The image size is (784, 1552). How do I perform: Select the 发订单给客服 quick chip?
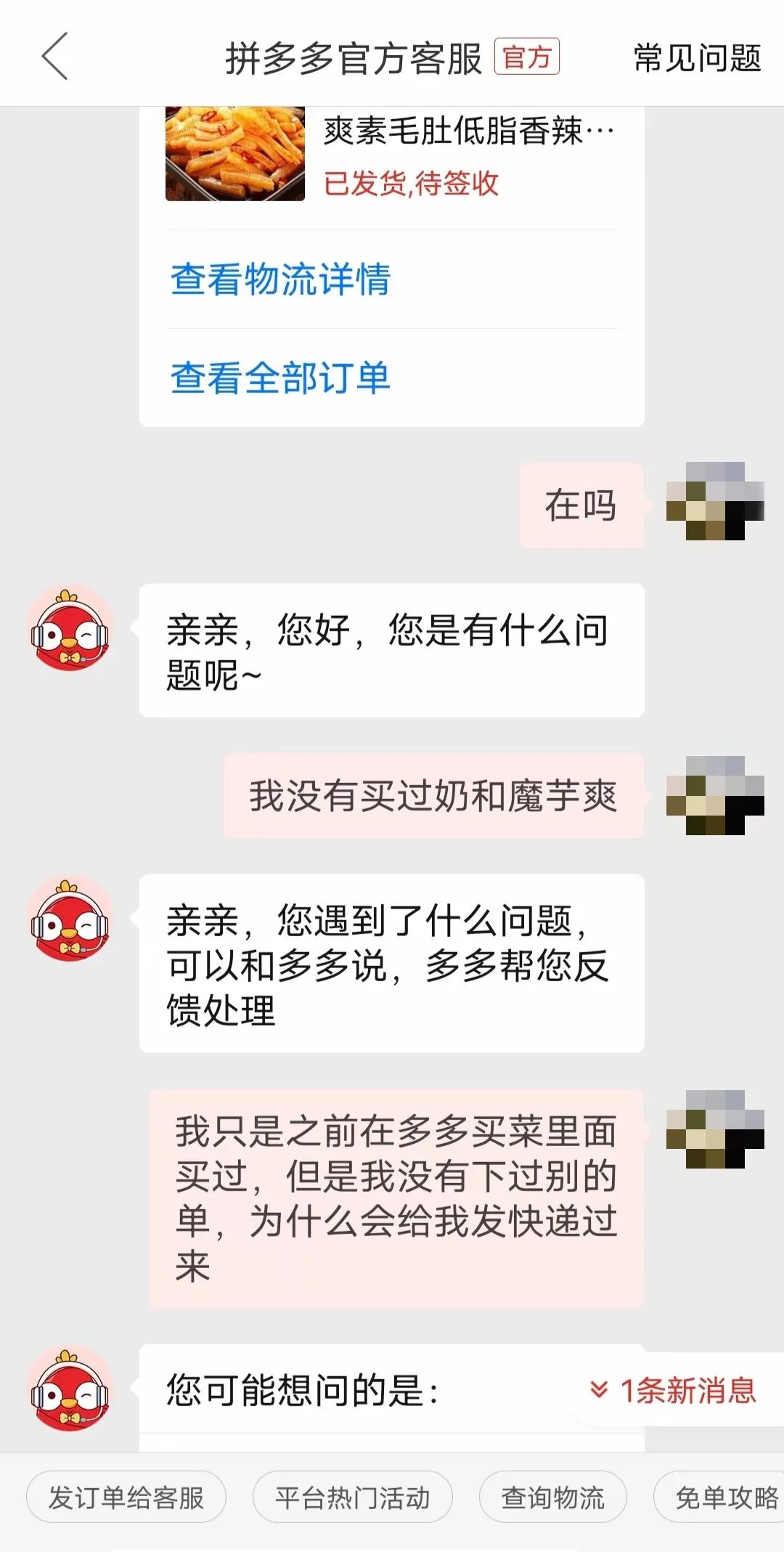126,1497
